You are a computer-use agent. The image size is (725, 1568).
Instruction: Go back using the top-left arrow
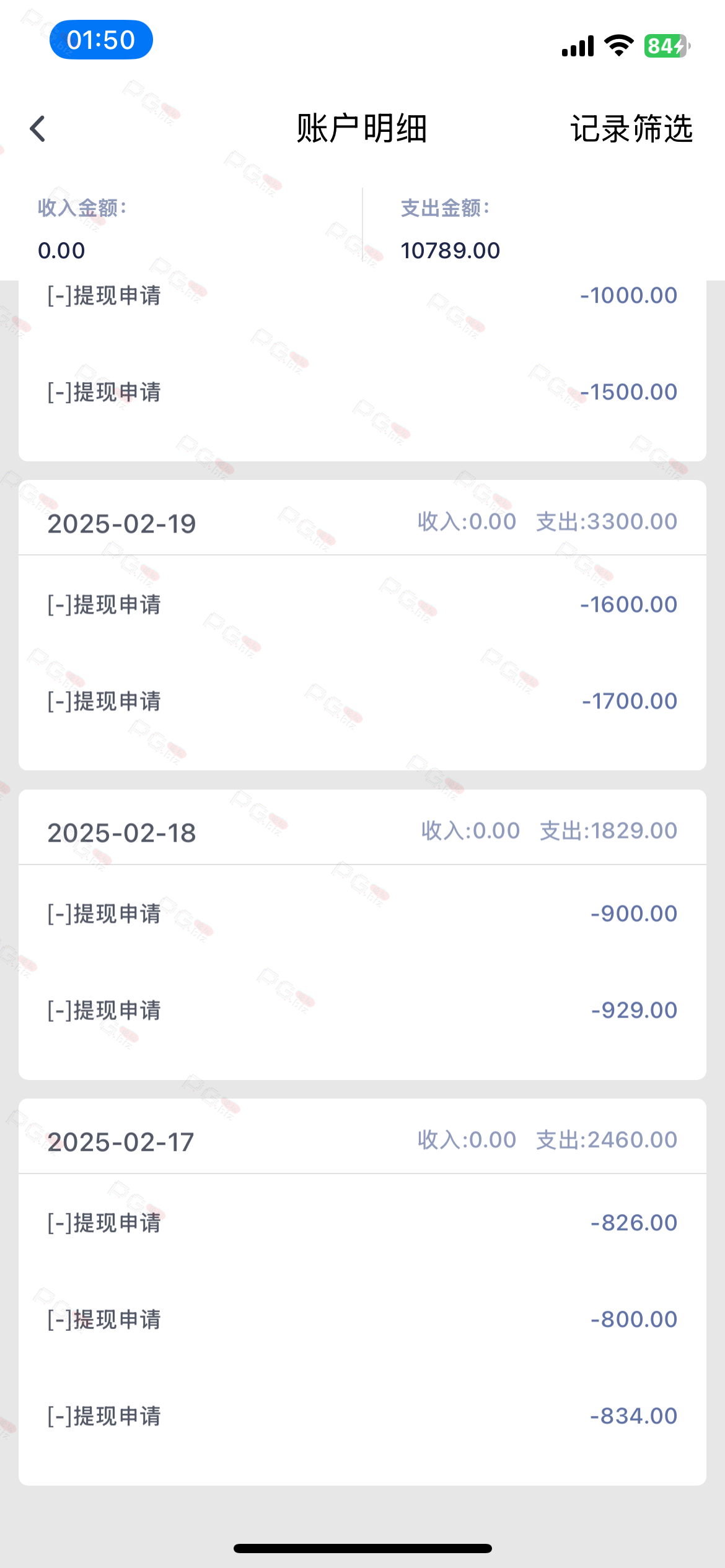click(38, 129)
